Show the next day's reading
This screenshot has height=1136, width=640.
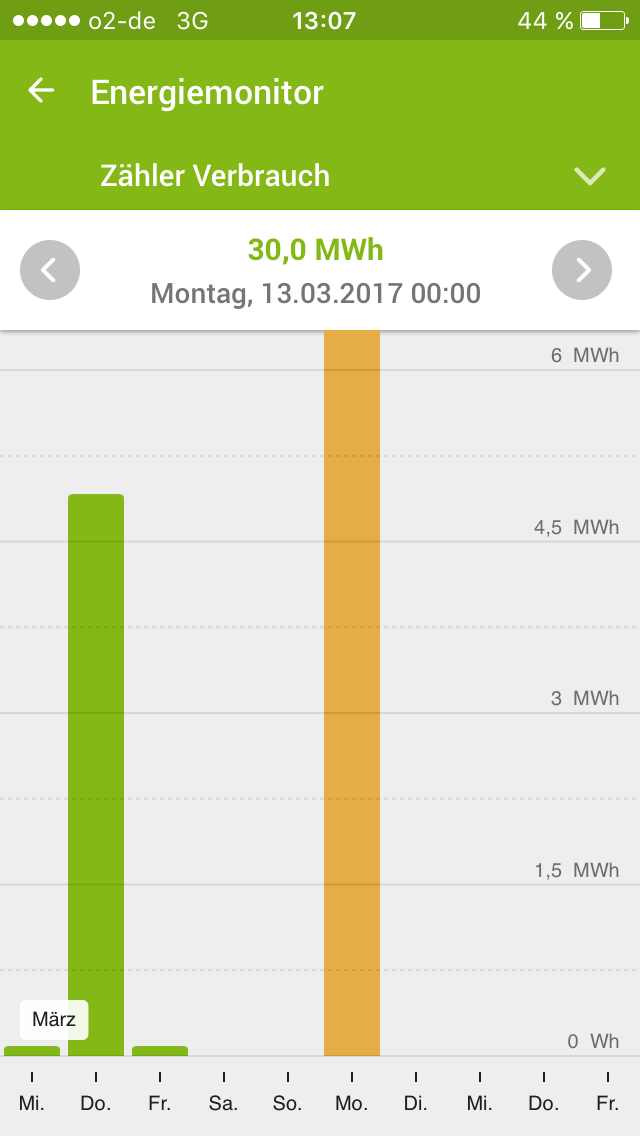coord(582,270)
